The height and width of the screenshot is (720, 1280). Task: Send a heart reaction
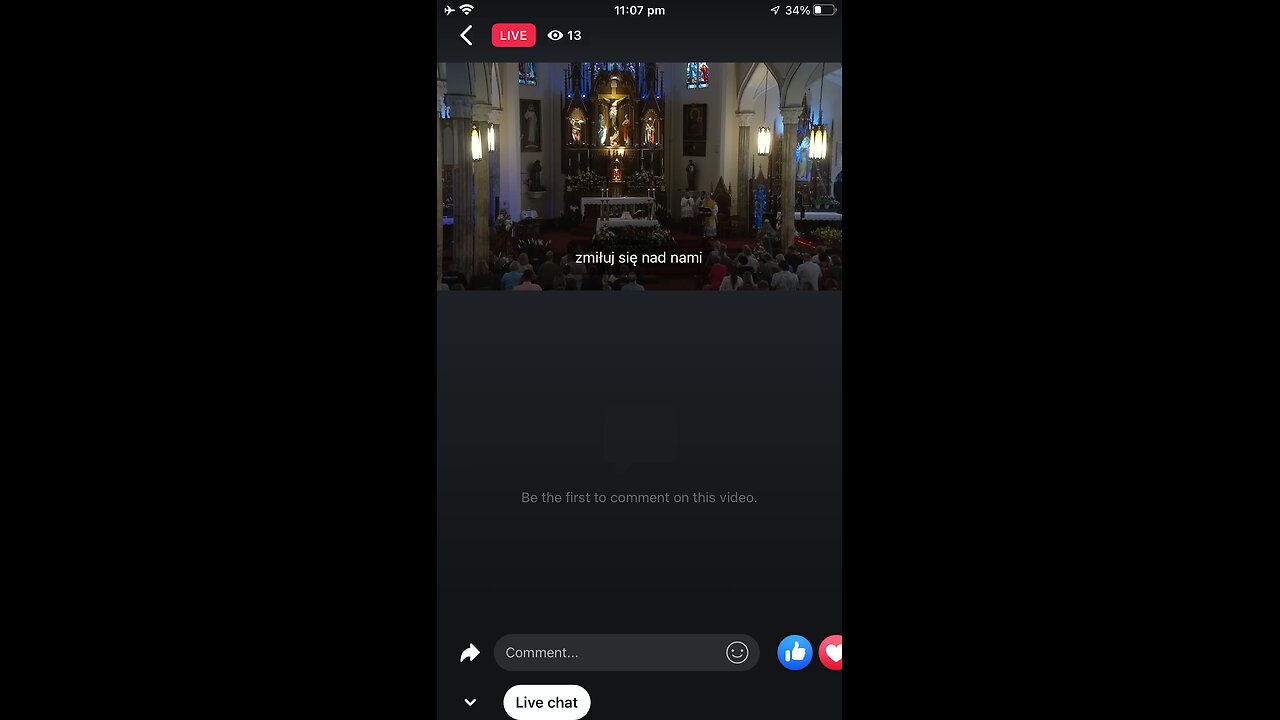(x=831, y=653)
